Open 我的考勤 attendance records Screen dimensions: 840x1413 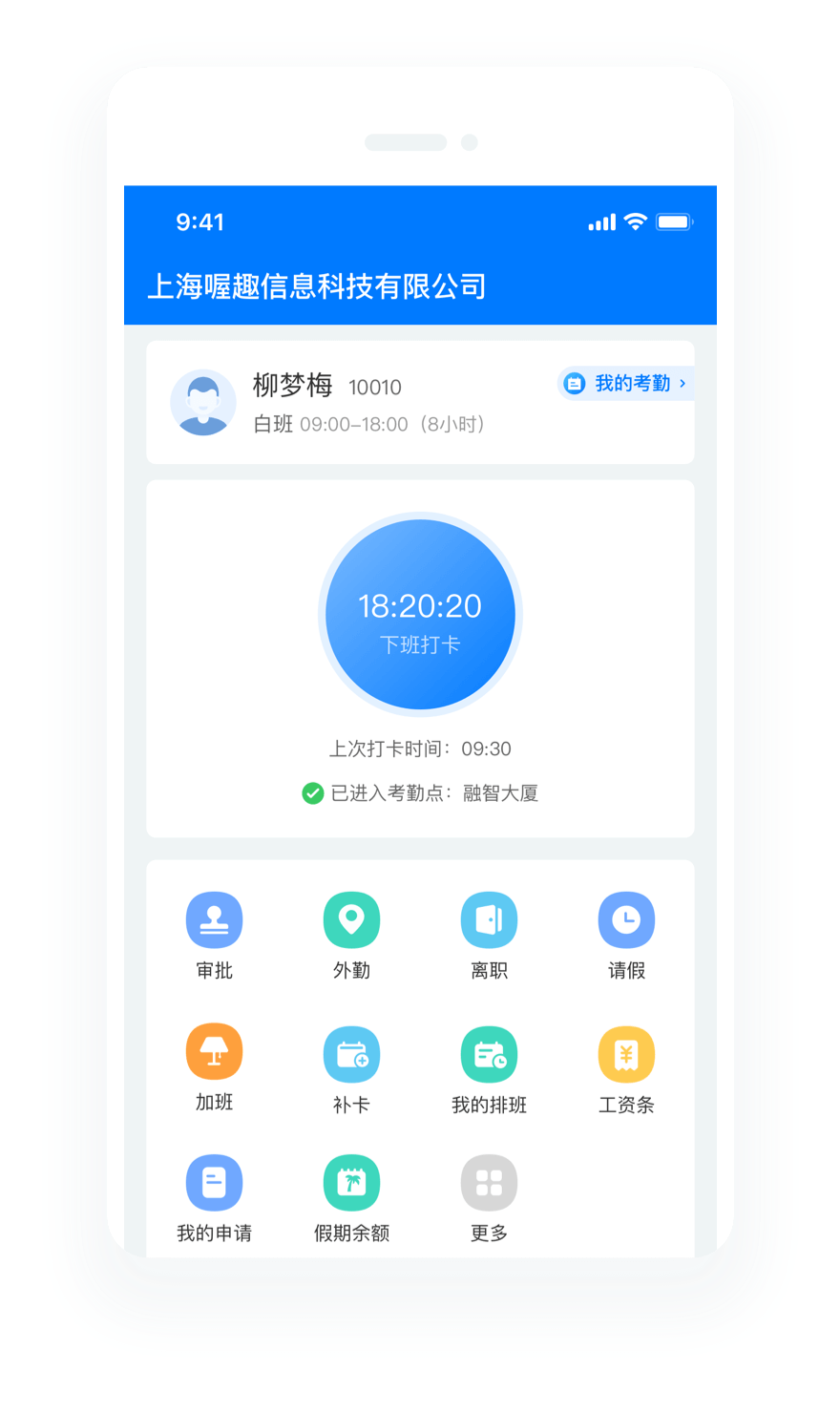(x=626, y=384)
